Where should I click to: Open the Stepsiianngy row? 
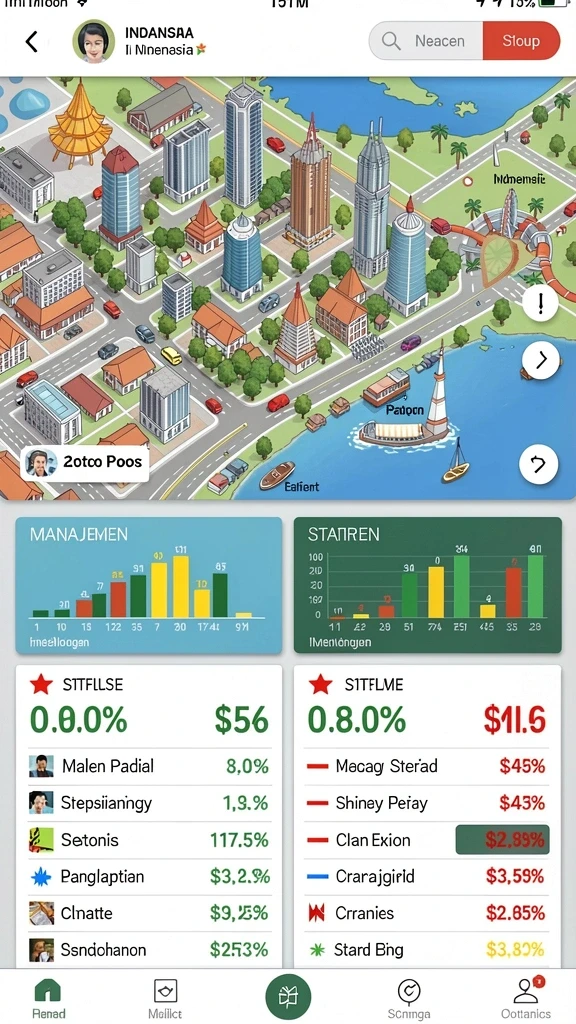pyautogui.click(x=150, y=803)
